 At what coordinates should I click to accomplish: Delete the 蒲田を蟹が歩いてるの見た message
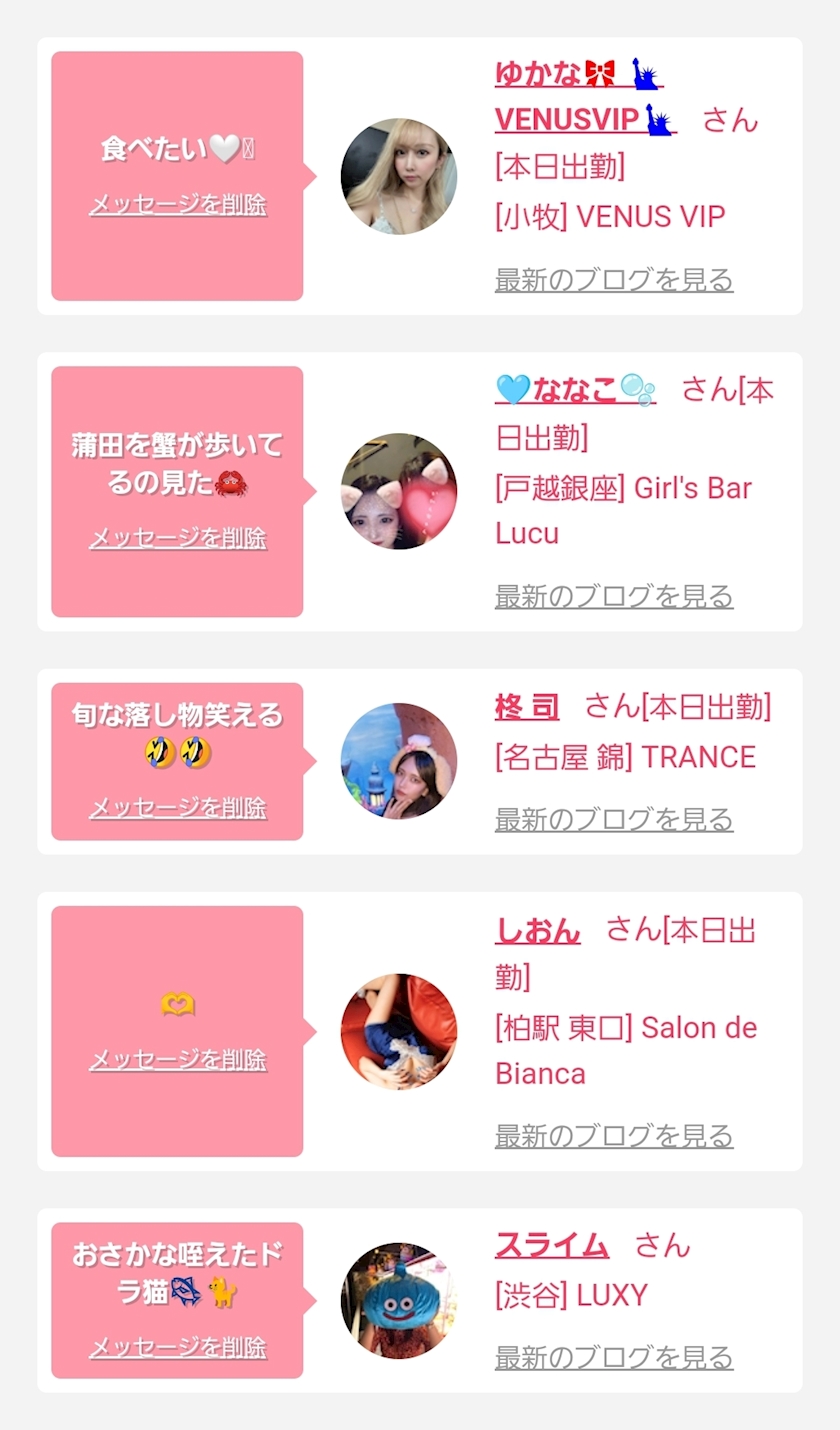click(x=178, y=538)
